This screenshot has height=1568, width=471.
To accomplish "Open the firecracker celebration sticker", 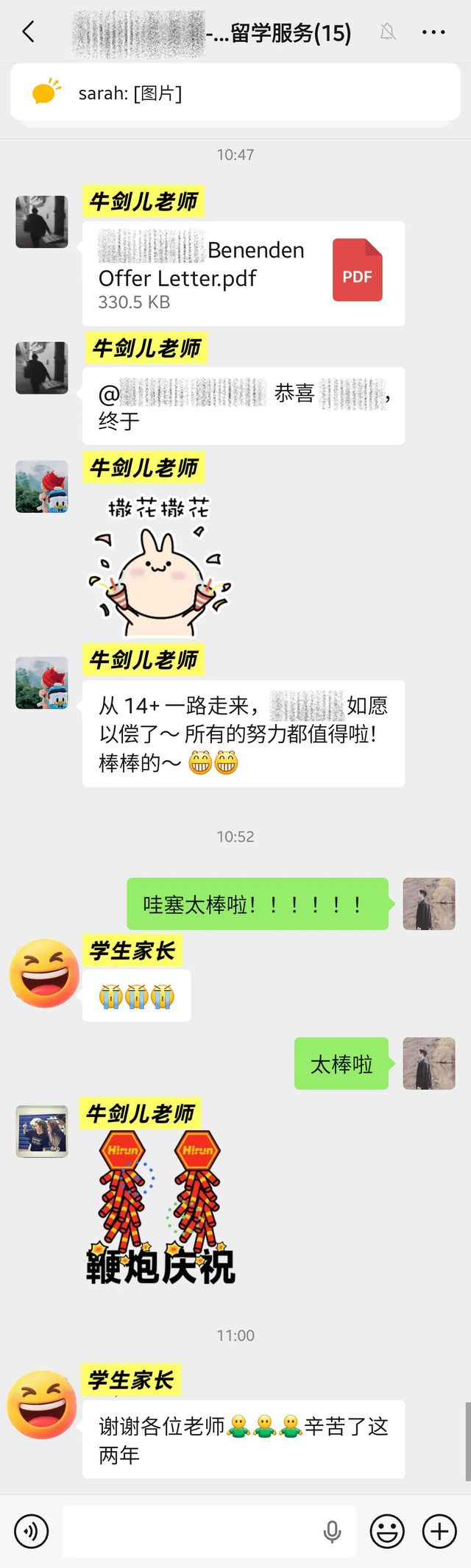I will pos(160,1207).
